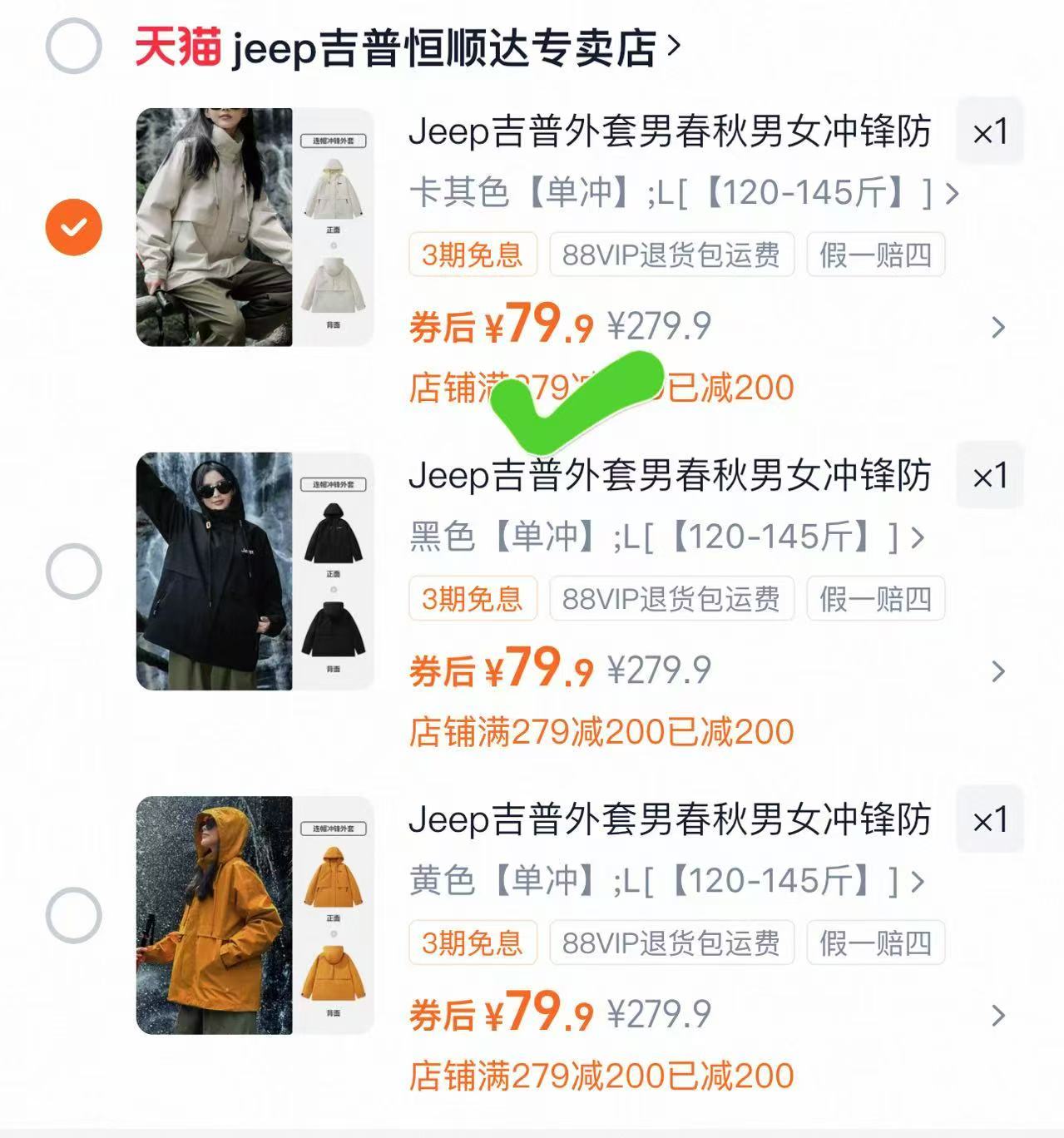Open SKU options for yellow 黄色 jacket
This screenshot has height=1138, width=1064.
coord(657,882)
